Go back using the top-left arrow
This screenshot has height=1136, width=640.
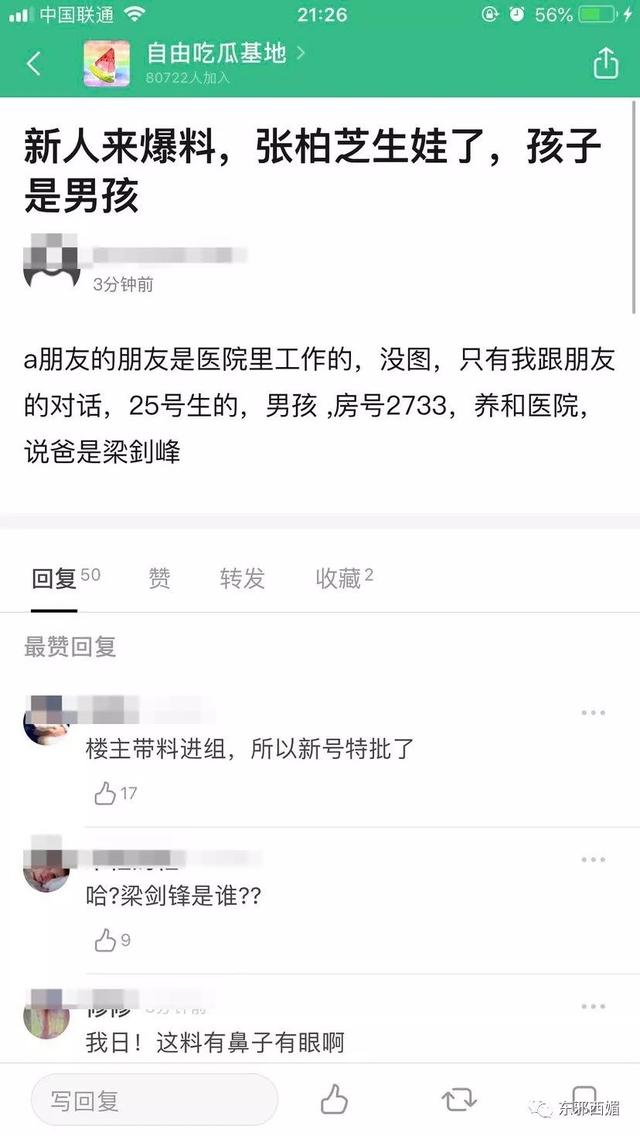34,64
